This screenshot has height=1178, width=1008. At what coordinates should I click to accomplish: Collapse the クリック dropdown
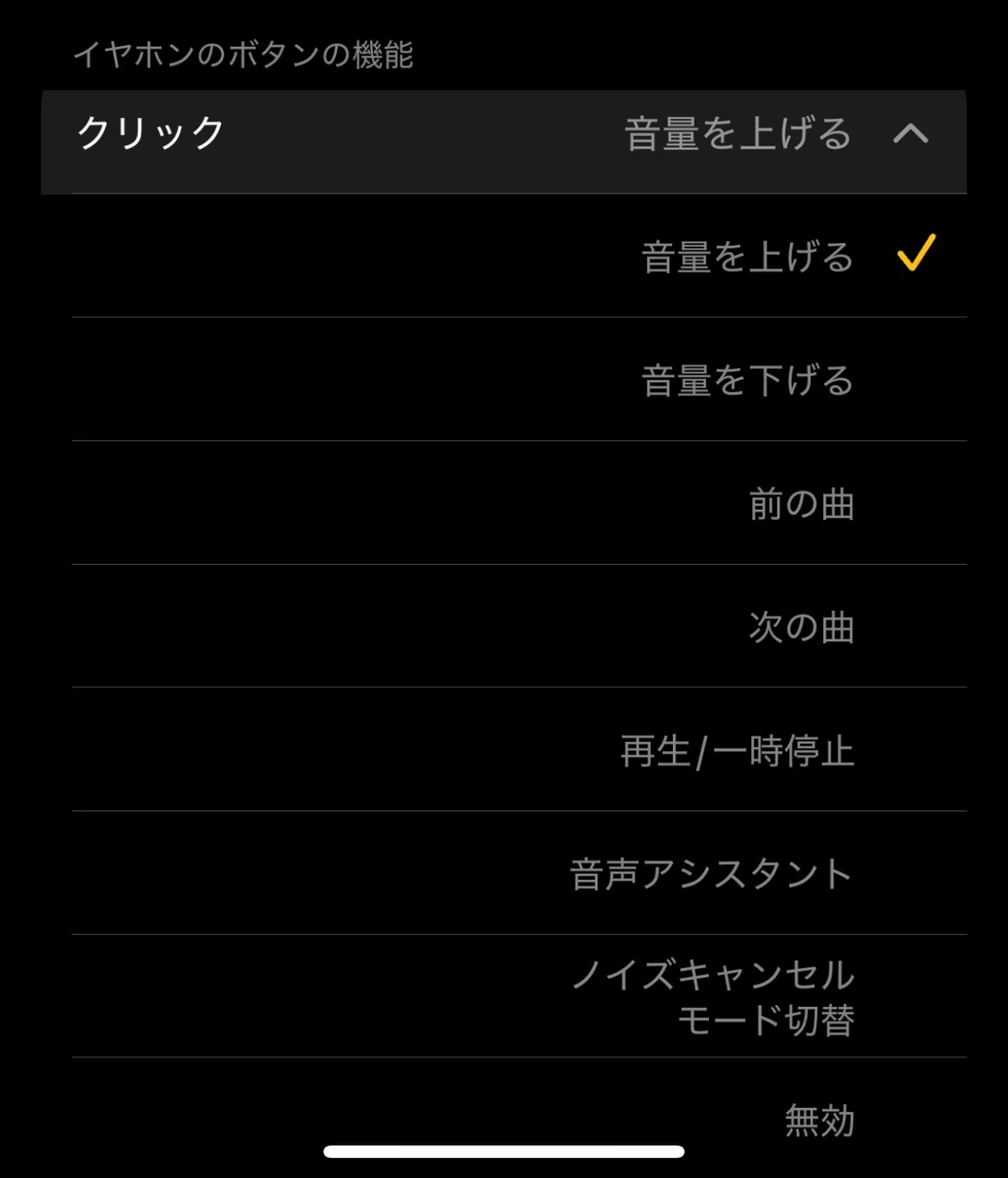tap(910, 134)
